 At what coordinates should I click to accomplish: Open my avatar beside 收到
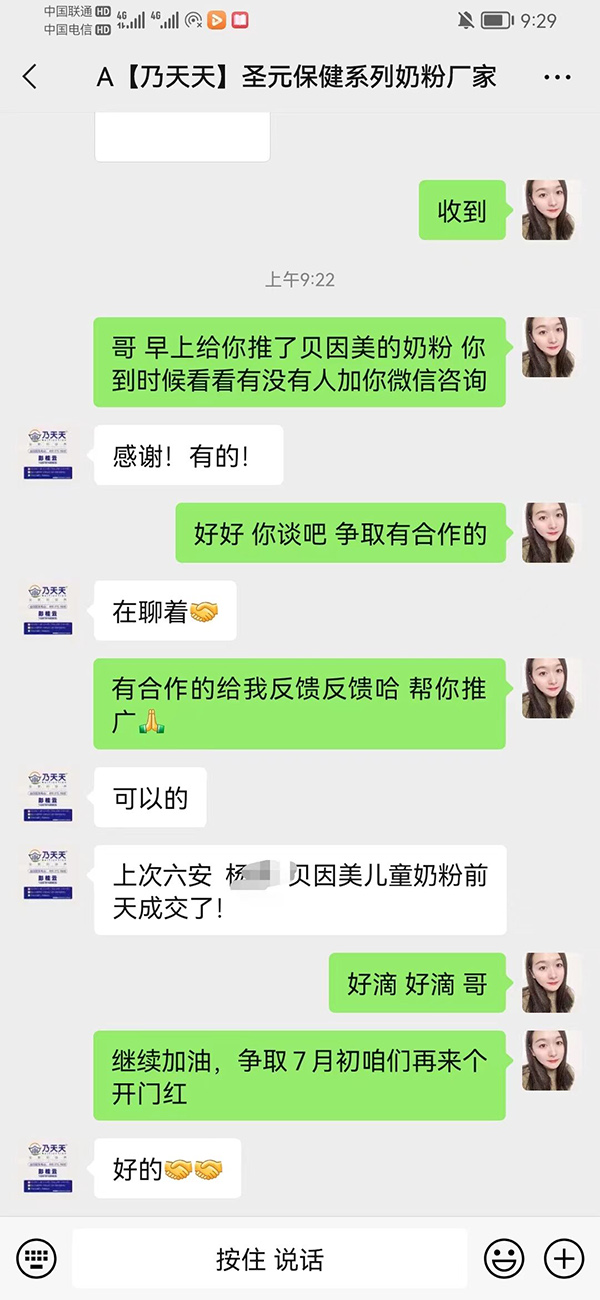[551, 210]
